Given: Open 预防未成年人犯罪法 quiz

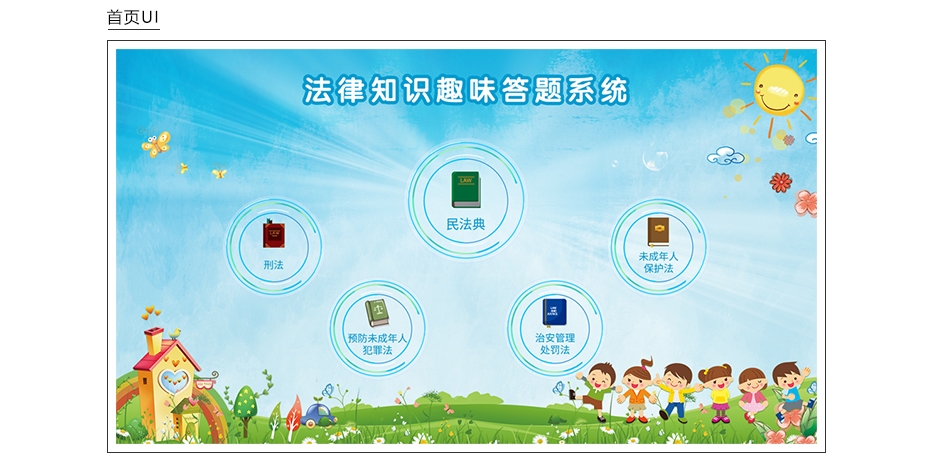Looking at the screenshot, I should click(377, 327).
